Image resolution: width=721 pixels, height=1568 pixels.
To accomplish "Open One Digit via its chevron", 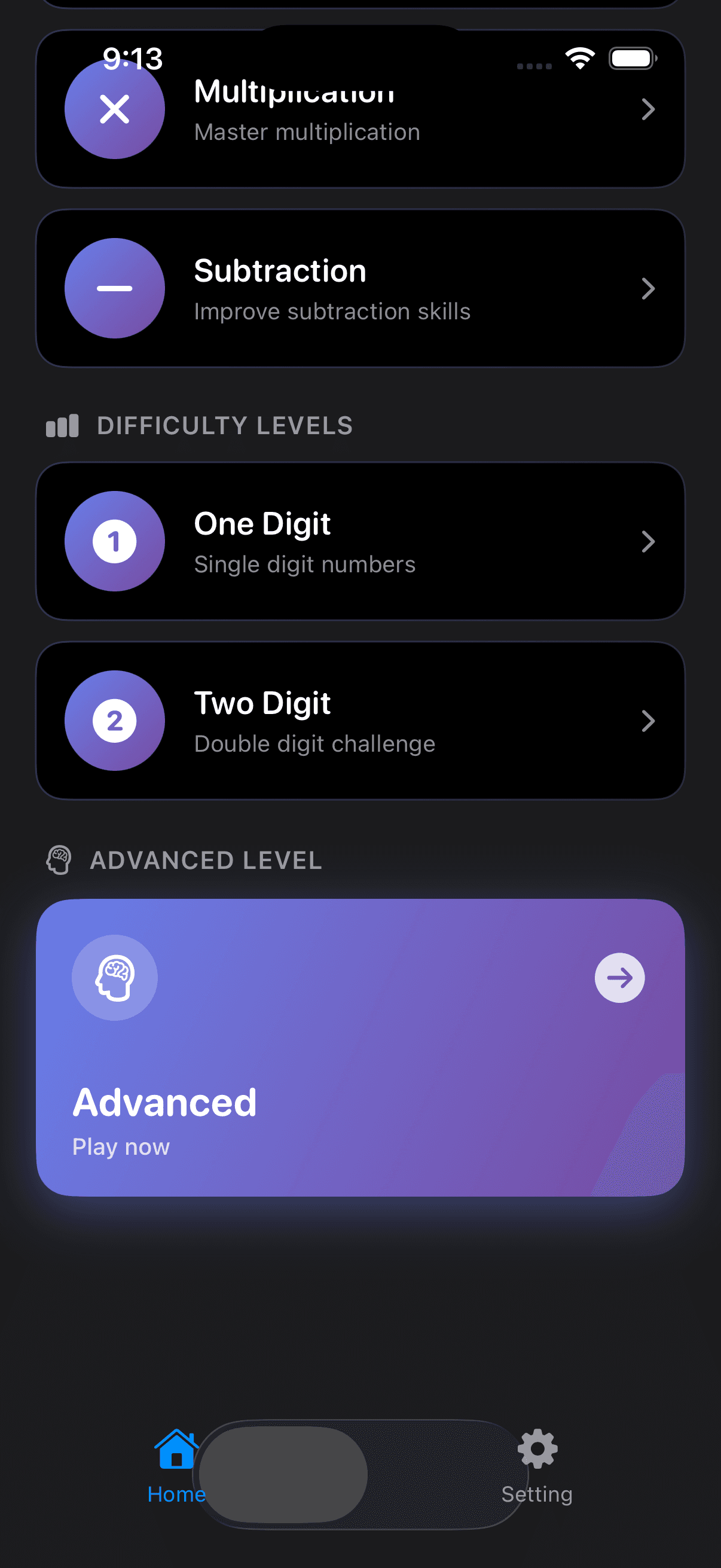I will (649, 541).
